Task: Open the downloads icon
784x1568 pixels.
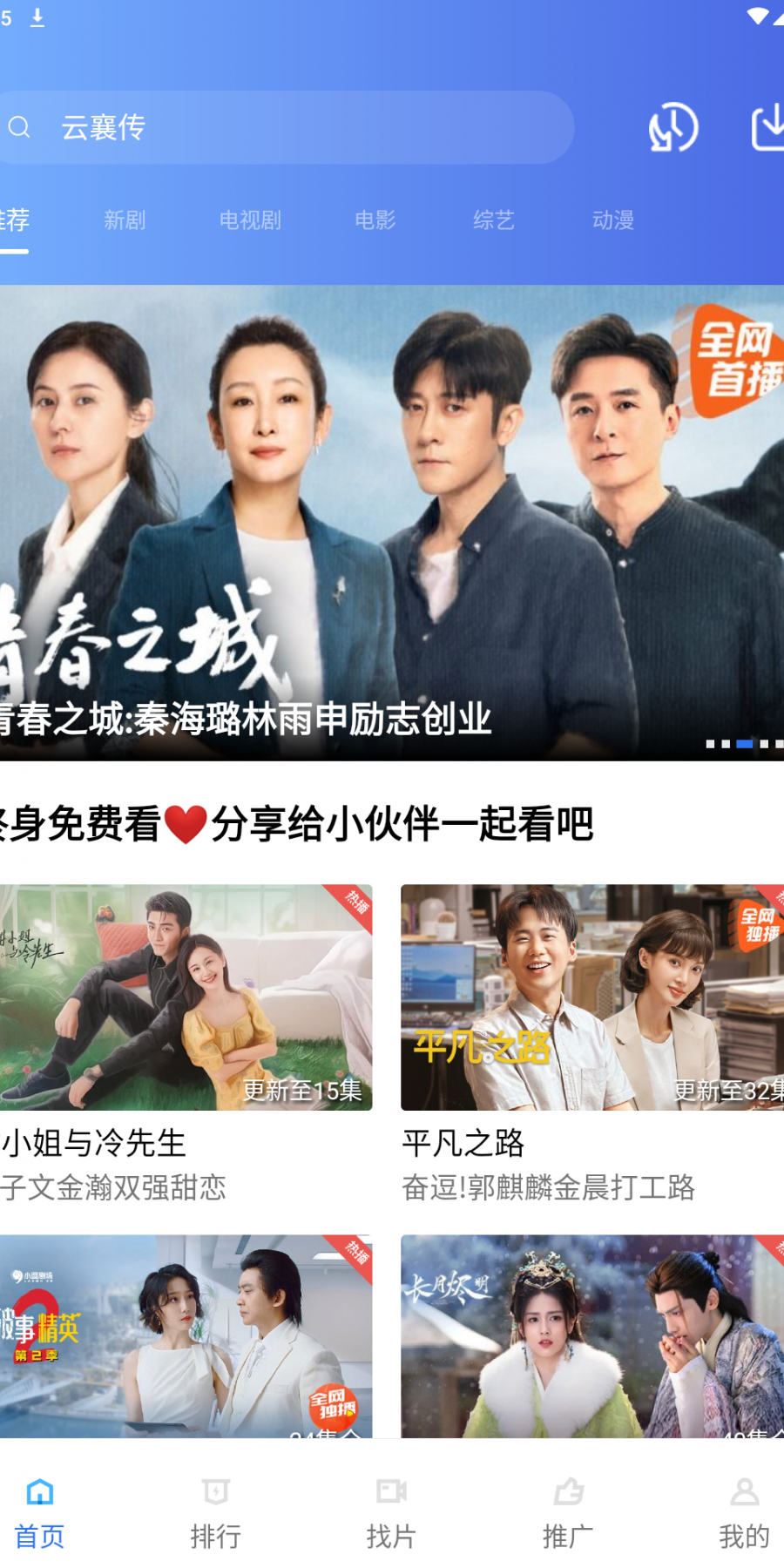Action: pos(768,128)
